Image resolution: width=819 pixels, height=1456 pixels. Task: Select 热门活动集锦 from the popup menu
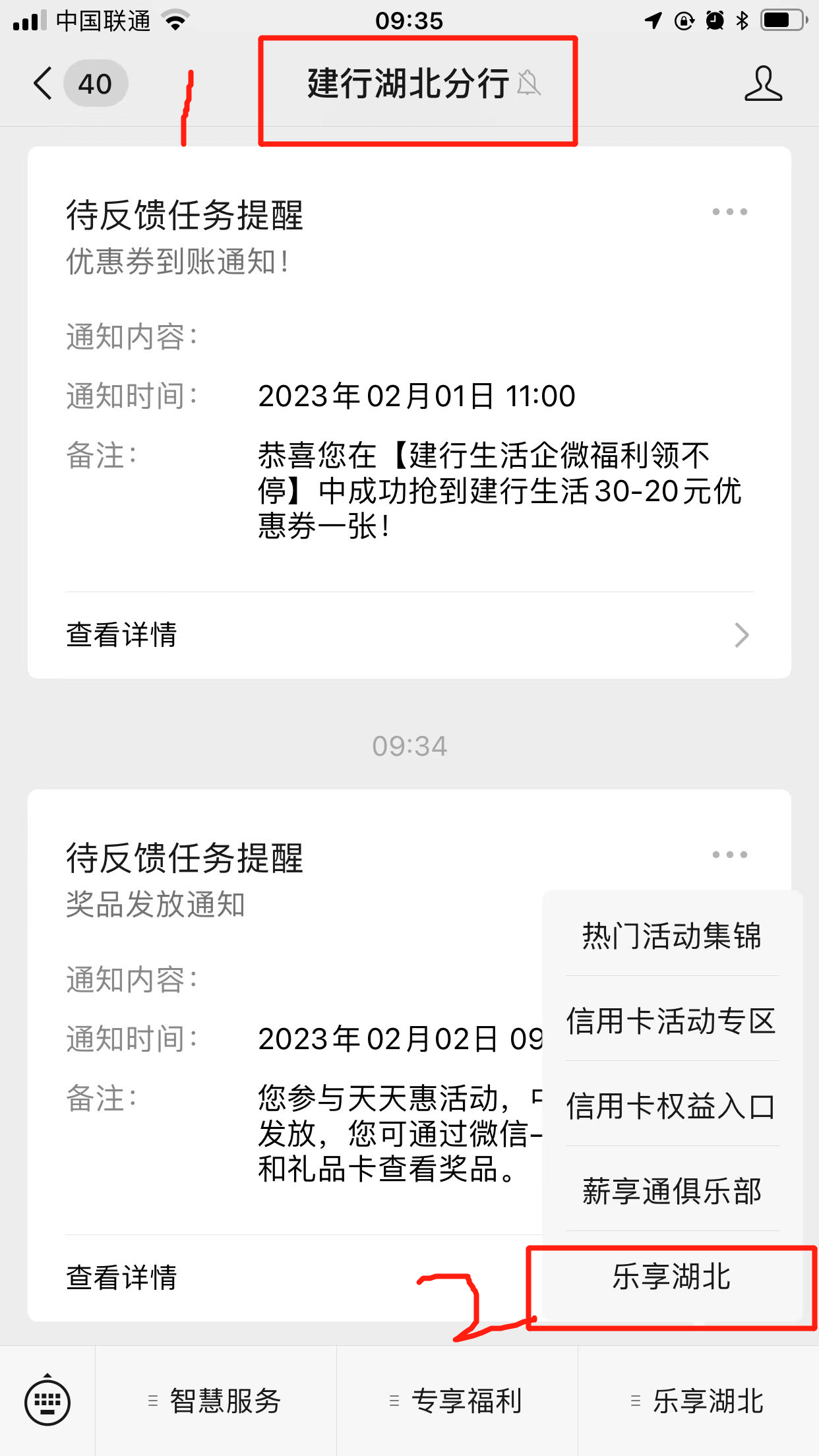point(672,936)
